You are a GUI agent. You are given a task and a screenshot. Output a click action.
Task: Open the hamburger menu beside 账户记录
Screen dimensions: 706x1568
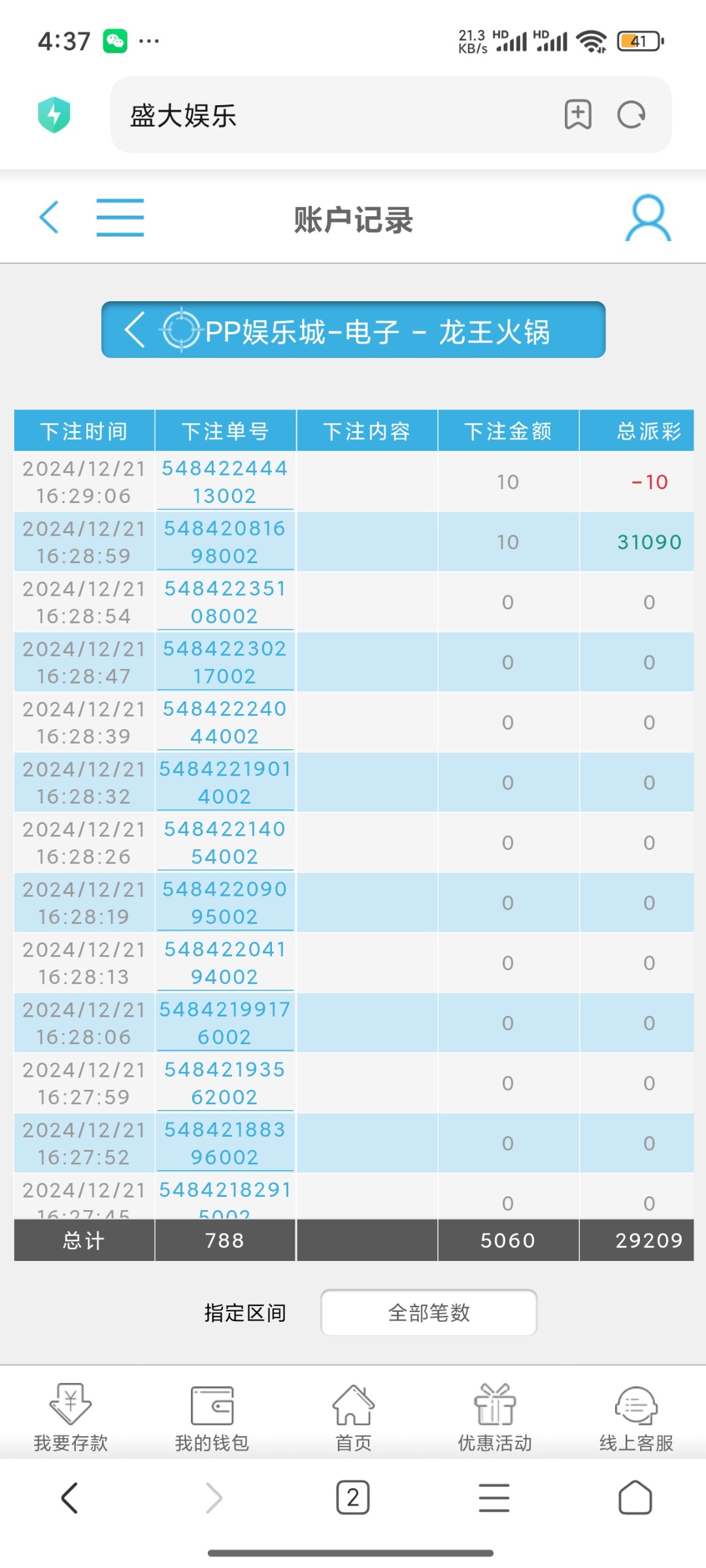pos(120,216)
